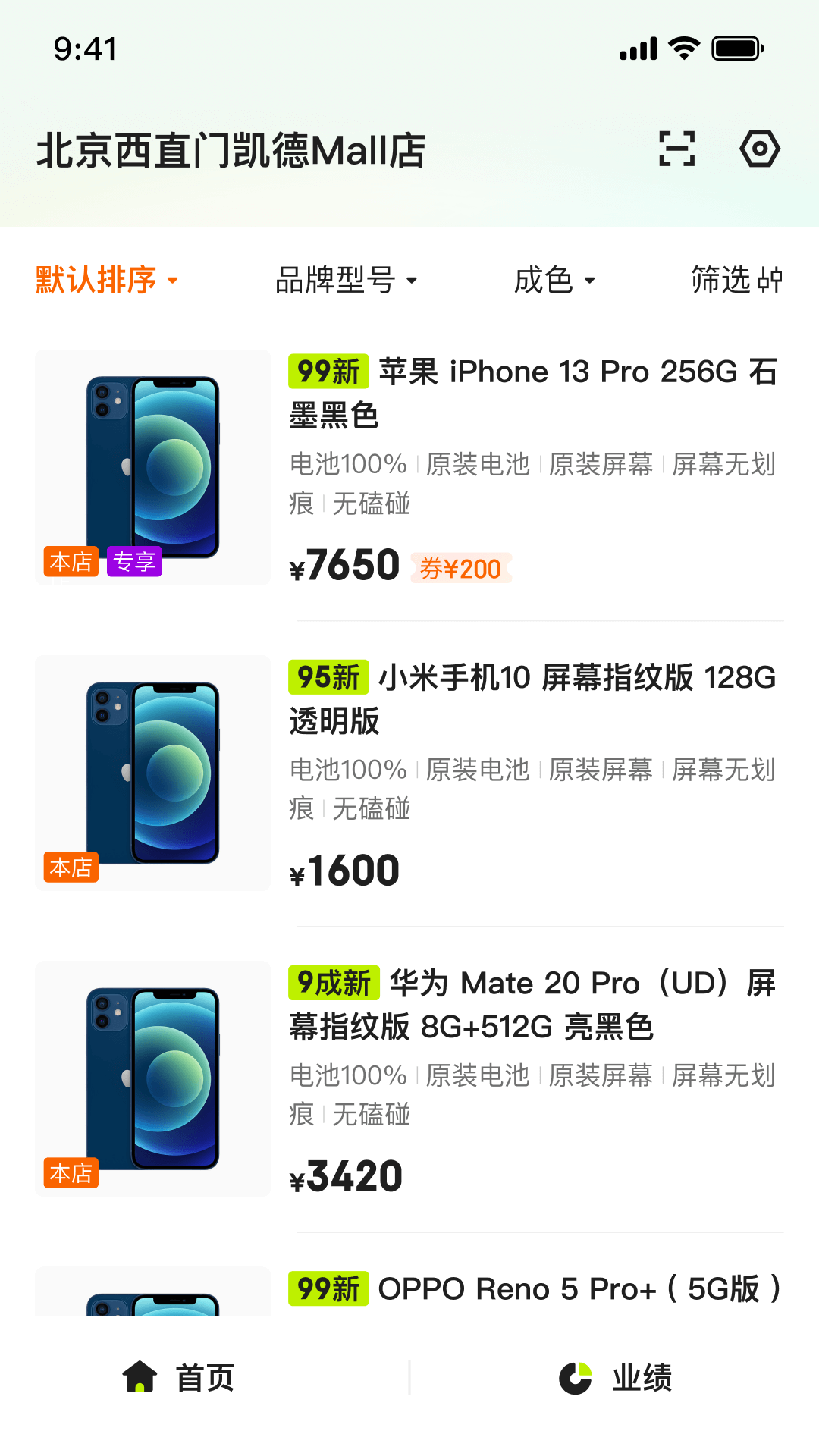Switch to the 业绩 tab
Image resolution: width=819 pixels, height=1456 pixels.
[x=615, y=1377]
